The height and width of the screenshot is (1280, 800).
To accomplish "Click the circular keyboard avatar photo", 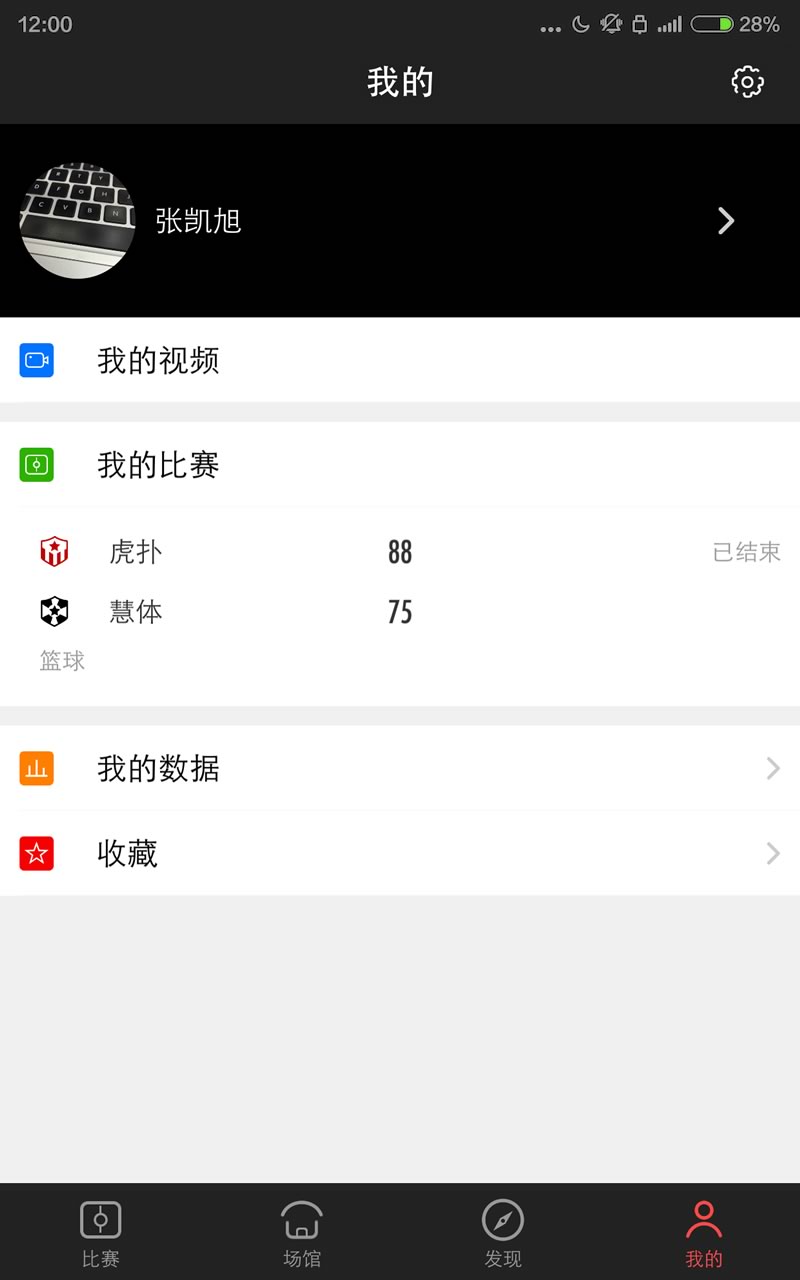I will [77, 221].
